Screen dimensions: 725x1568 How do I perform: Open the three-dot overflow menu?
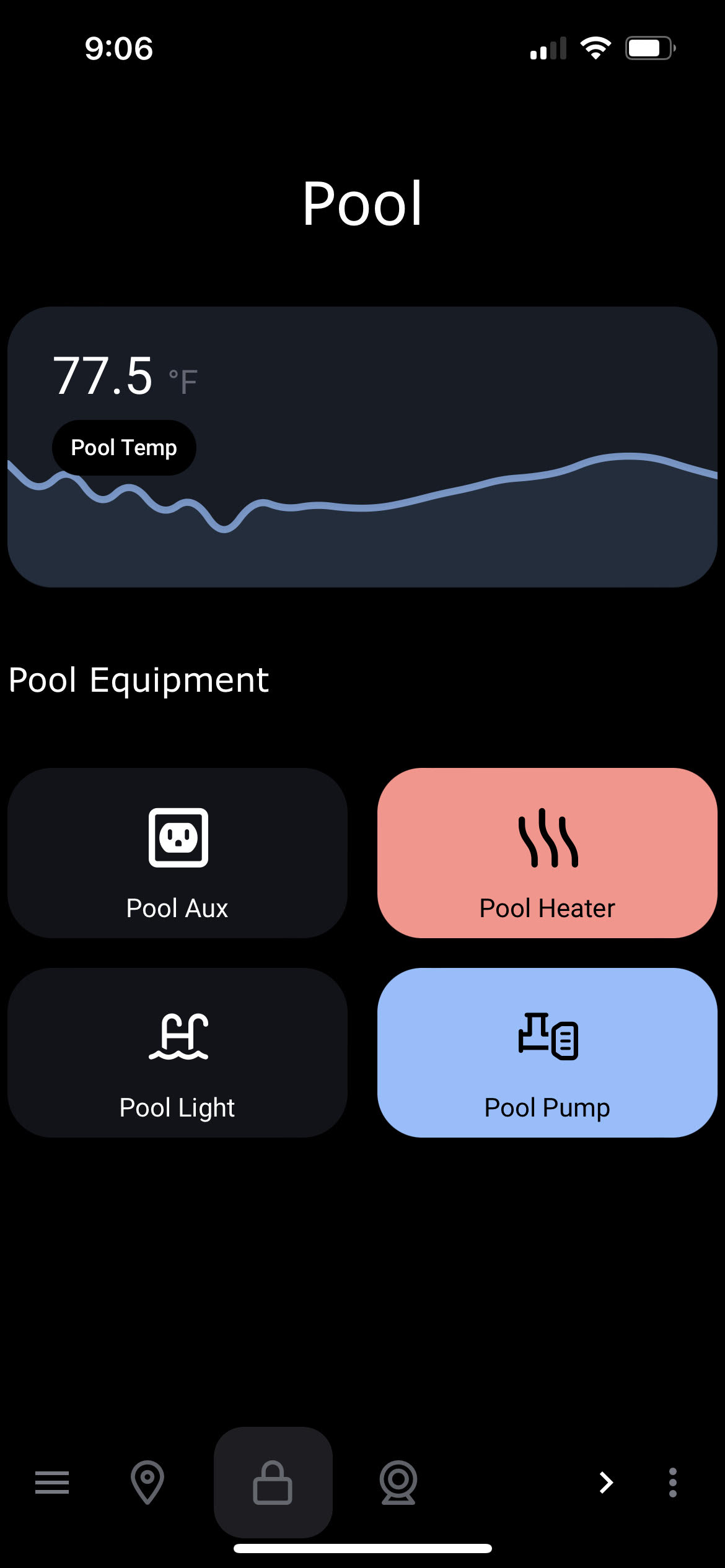click(672, 1482)
